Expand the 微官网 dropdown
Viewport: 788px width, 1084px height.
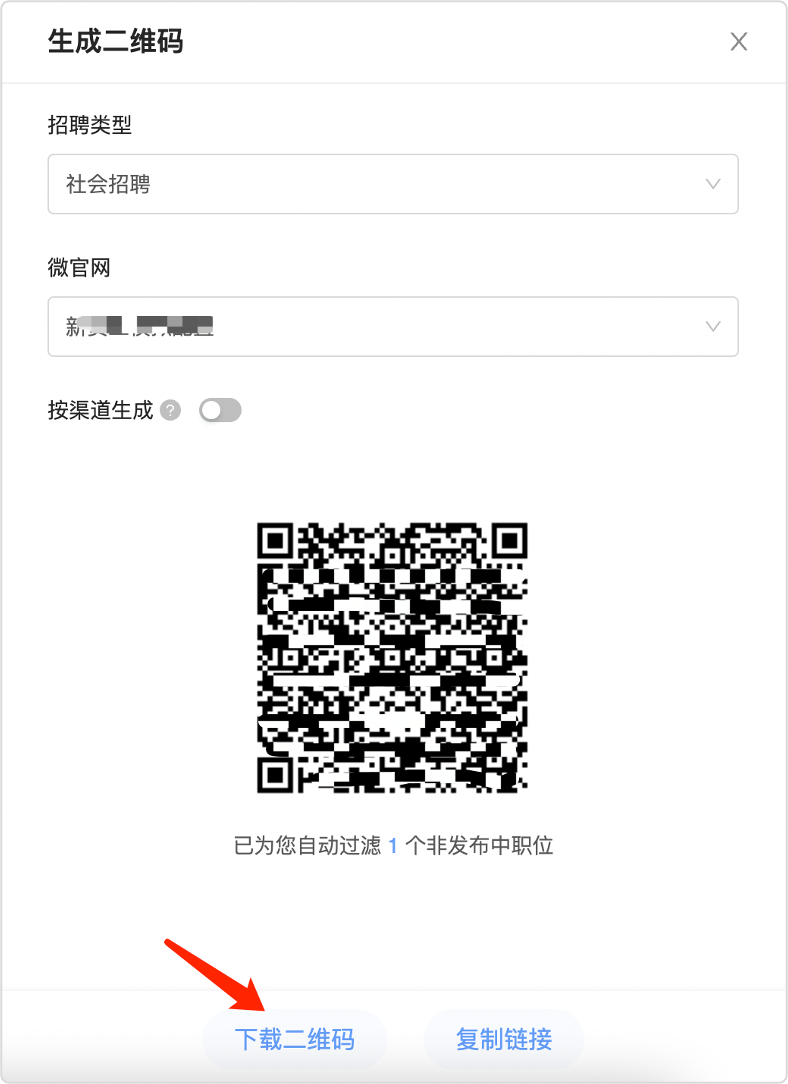tap(392, 326)
